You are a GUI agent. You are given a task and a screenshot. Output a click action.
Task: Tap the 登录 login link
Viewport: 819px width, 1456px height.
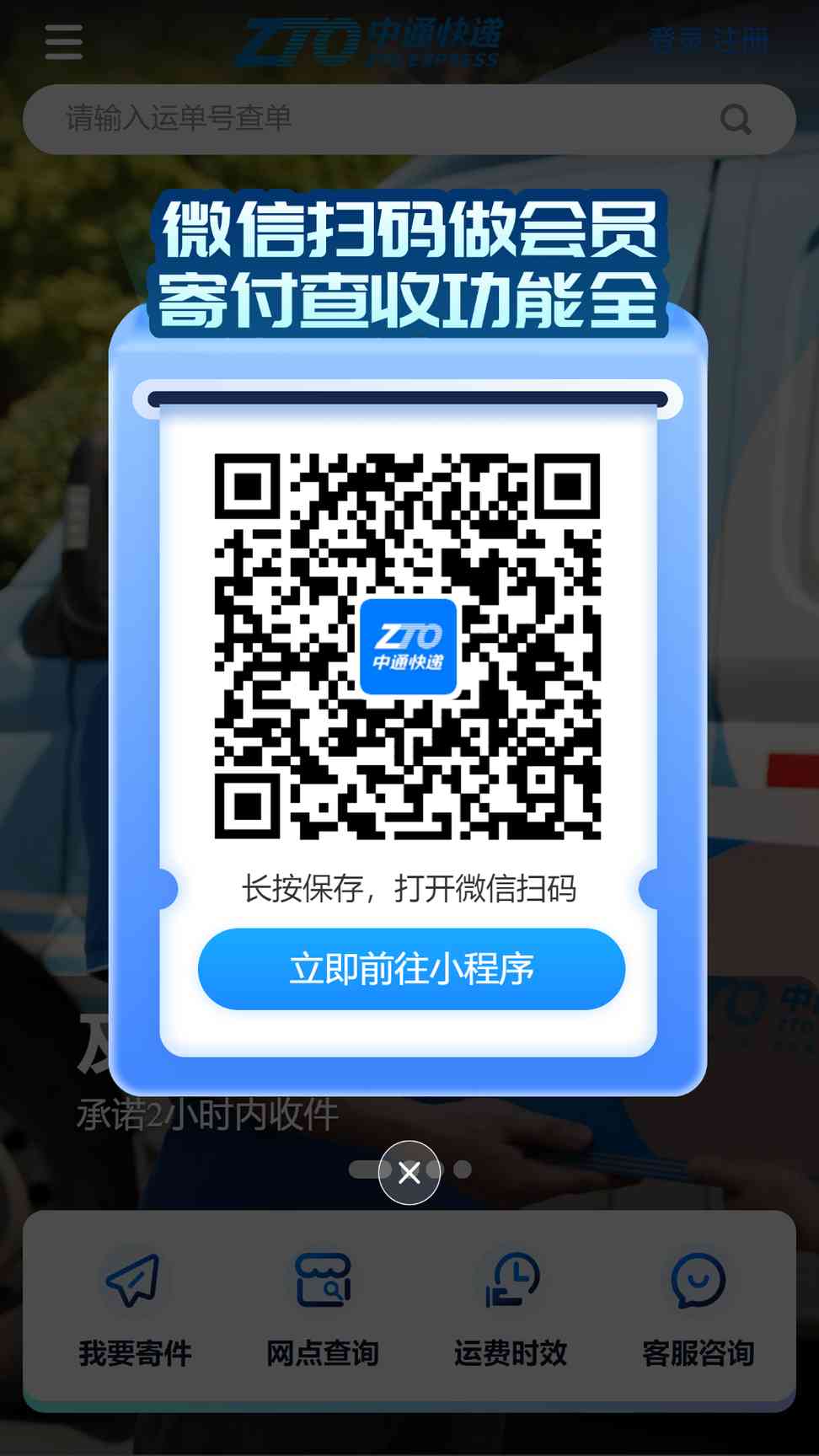pyautogui.click(x=676, y=40)
